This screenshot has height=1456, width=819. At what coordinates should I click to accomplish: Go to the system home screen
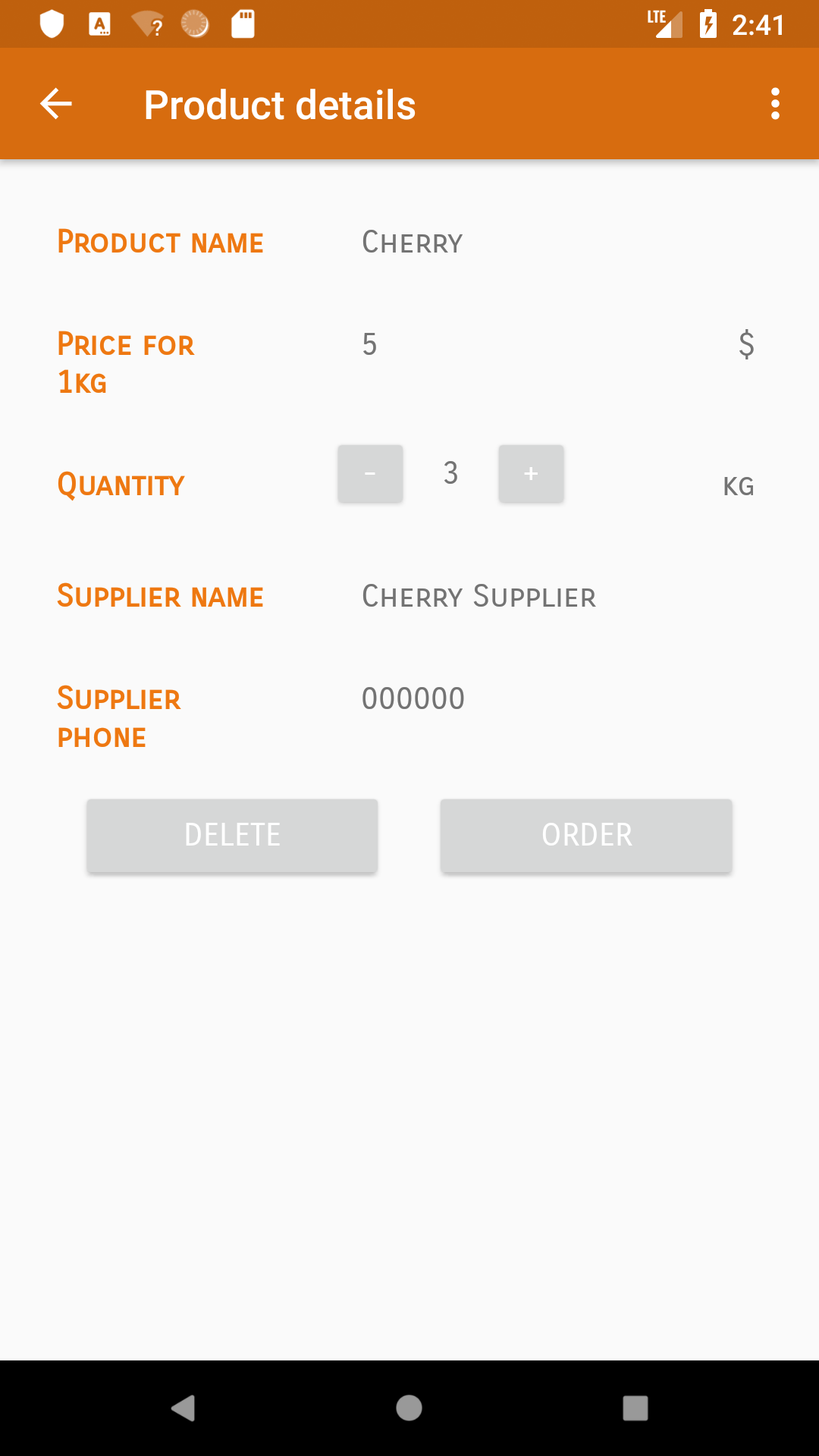[x=409, y=1407]
